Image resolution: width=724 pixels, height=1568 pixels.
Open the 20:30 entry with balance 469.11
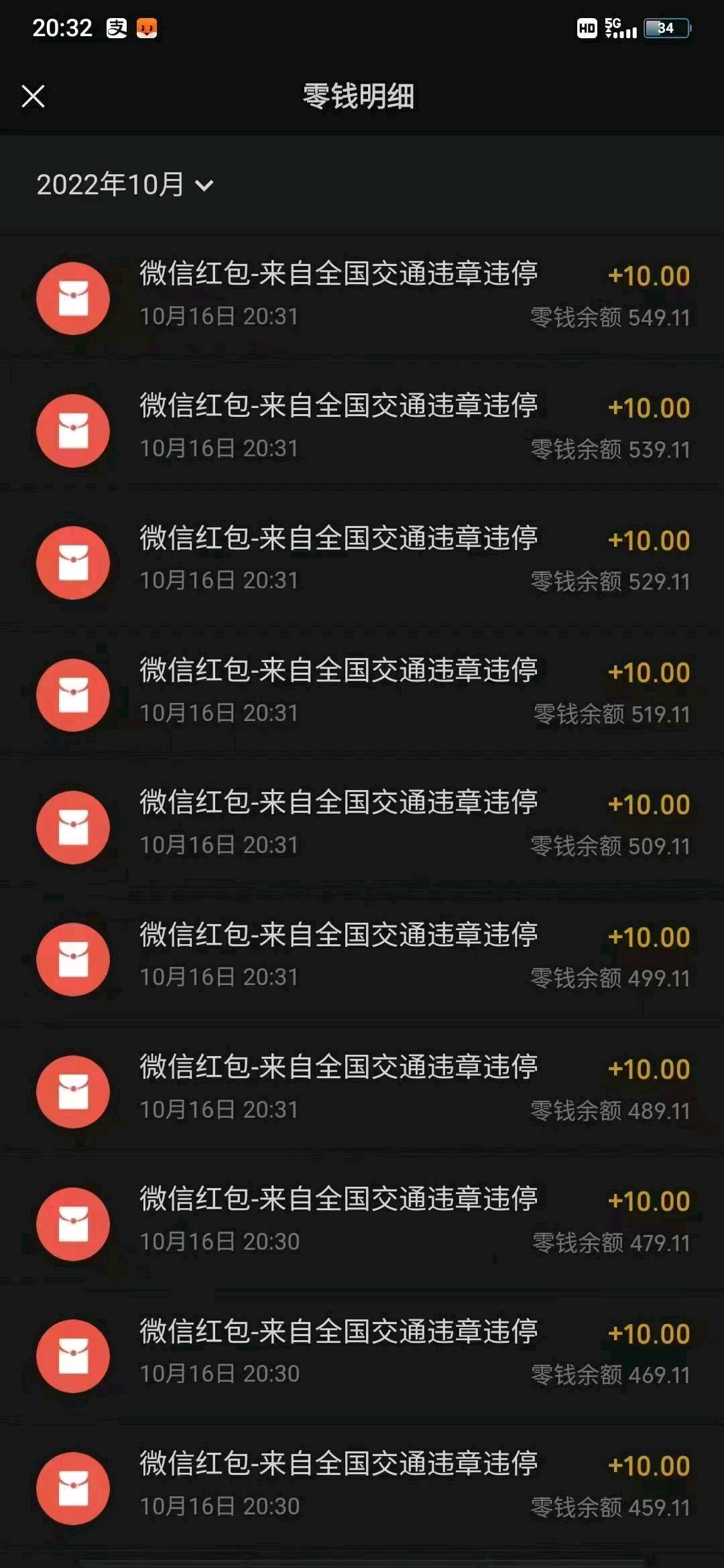pyautogui.click(x=362, y=1353)
